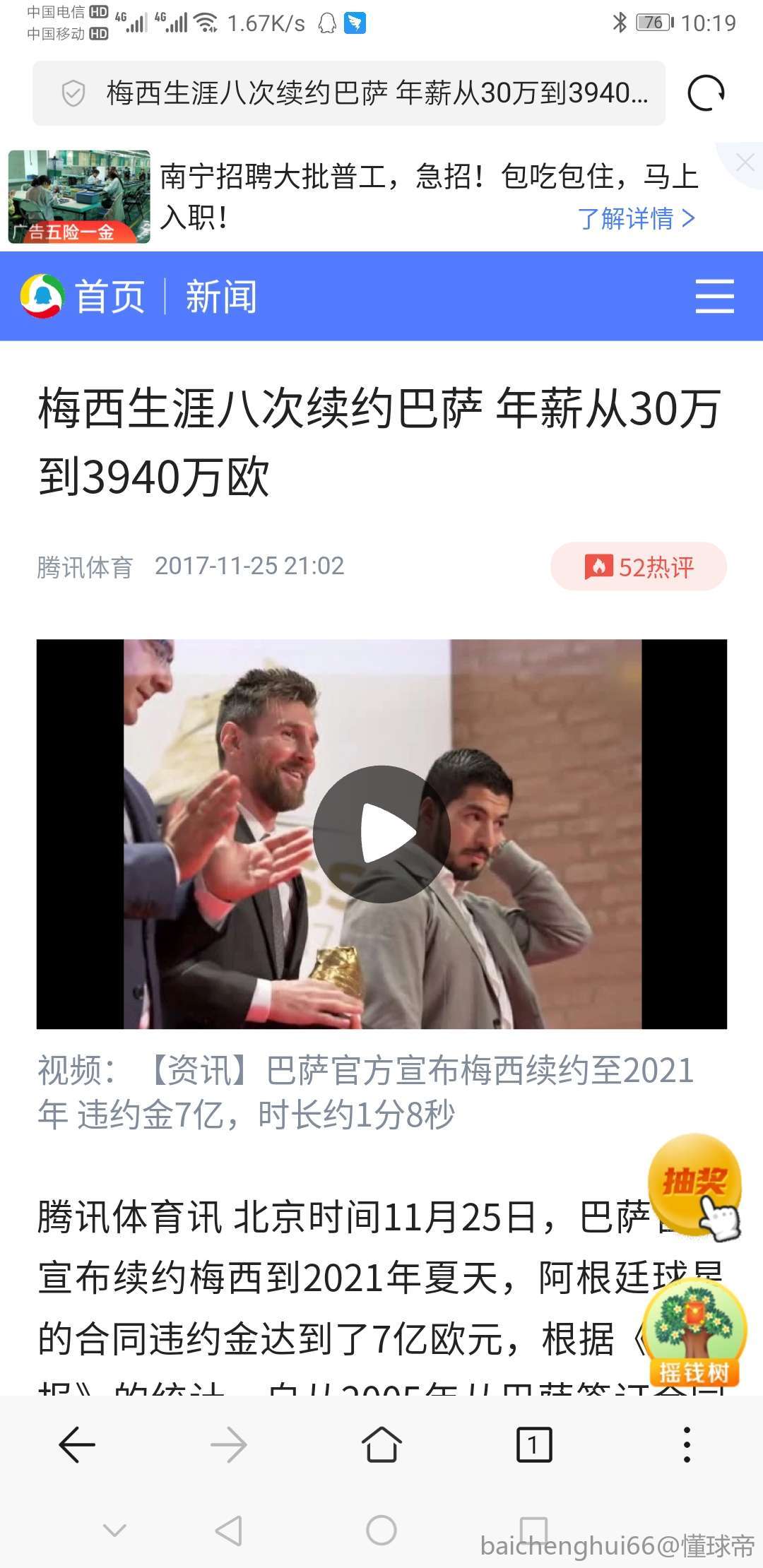
Task: Go to 首页 in the blue header
Action: (x=110, y=296)
